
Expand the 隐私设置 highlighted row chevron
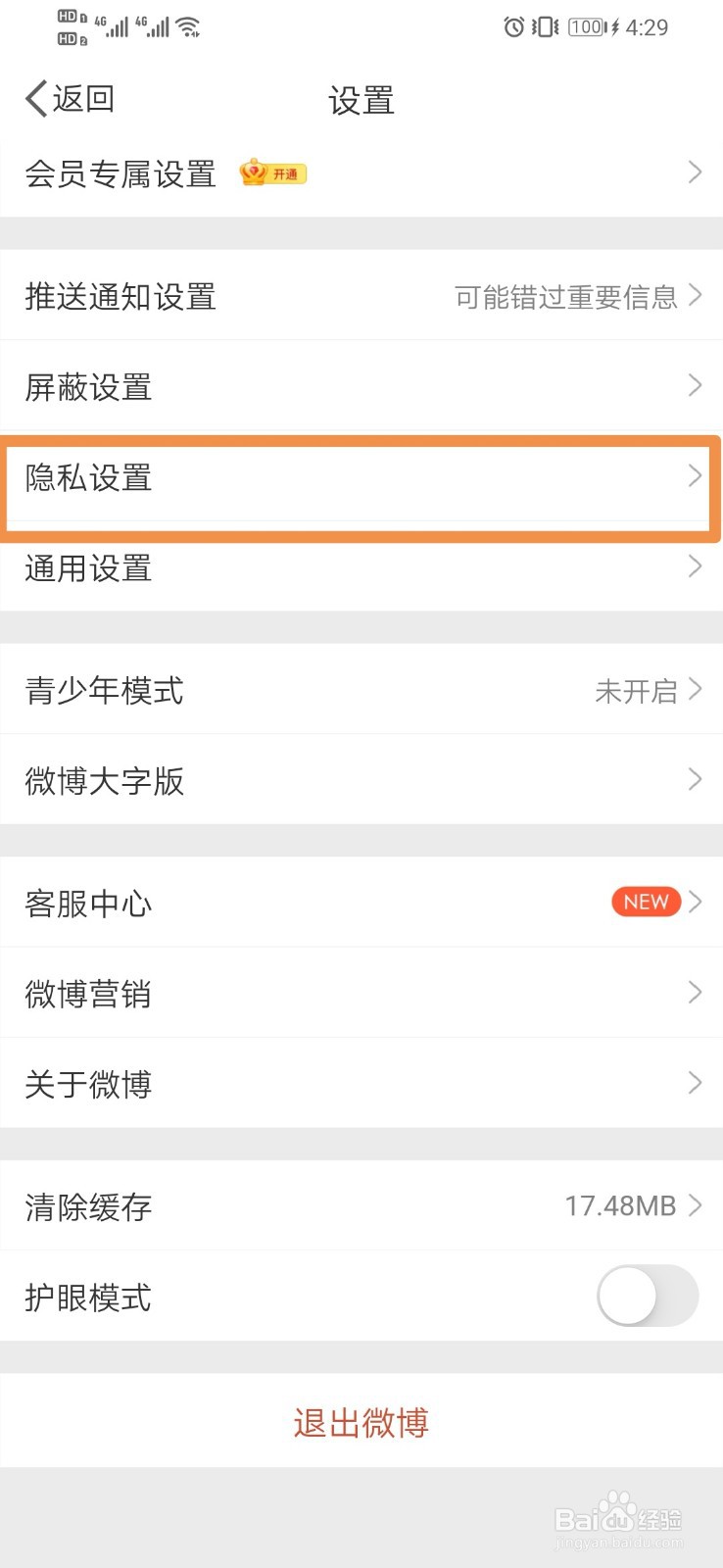pyautogui.click(x=695, y=478)
